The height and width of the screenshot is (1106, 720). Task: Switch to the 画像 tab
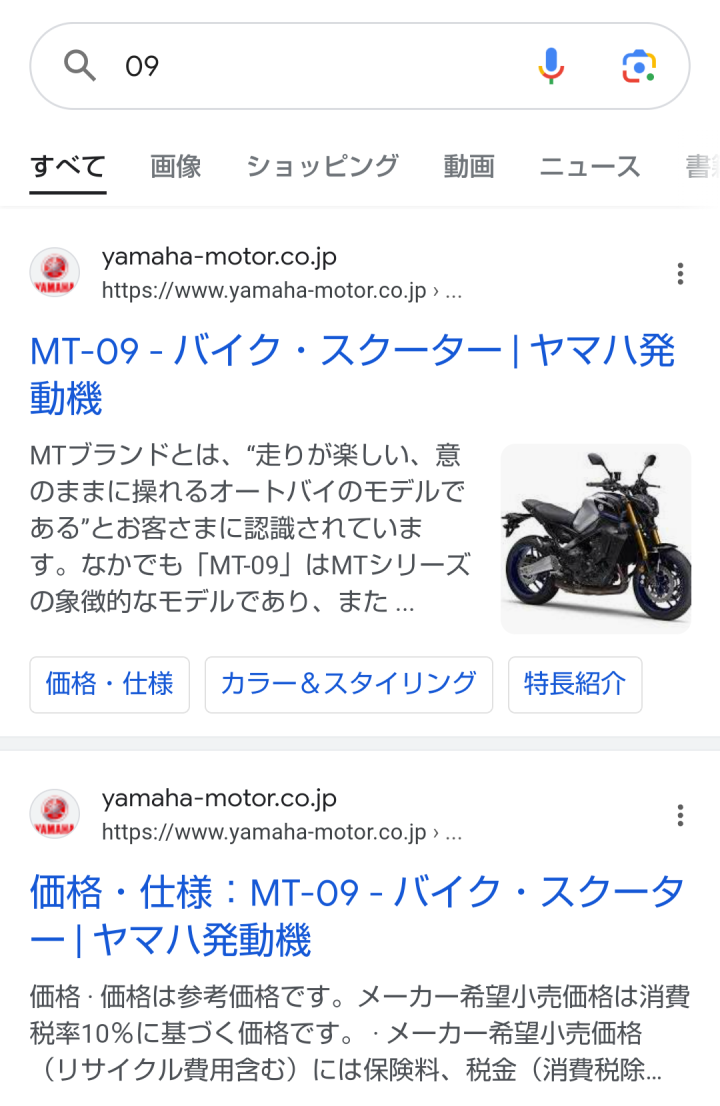[176, 166]
